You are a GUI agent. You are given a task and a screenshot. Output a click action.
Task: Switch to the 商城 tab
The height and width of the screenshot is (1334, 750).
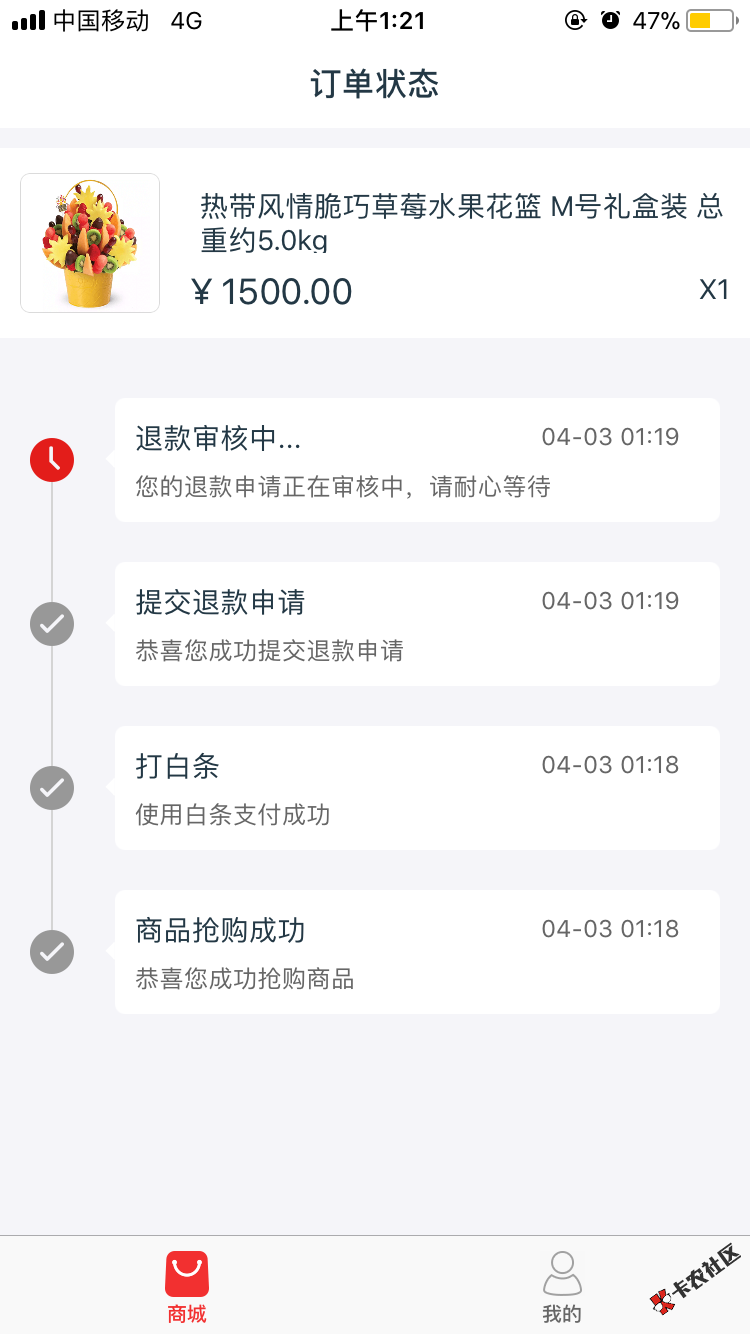pos(187,1286)
